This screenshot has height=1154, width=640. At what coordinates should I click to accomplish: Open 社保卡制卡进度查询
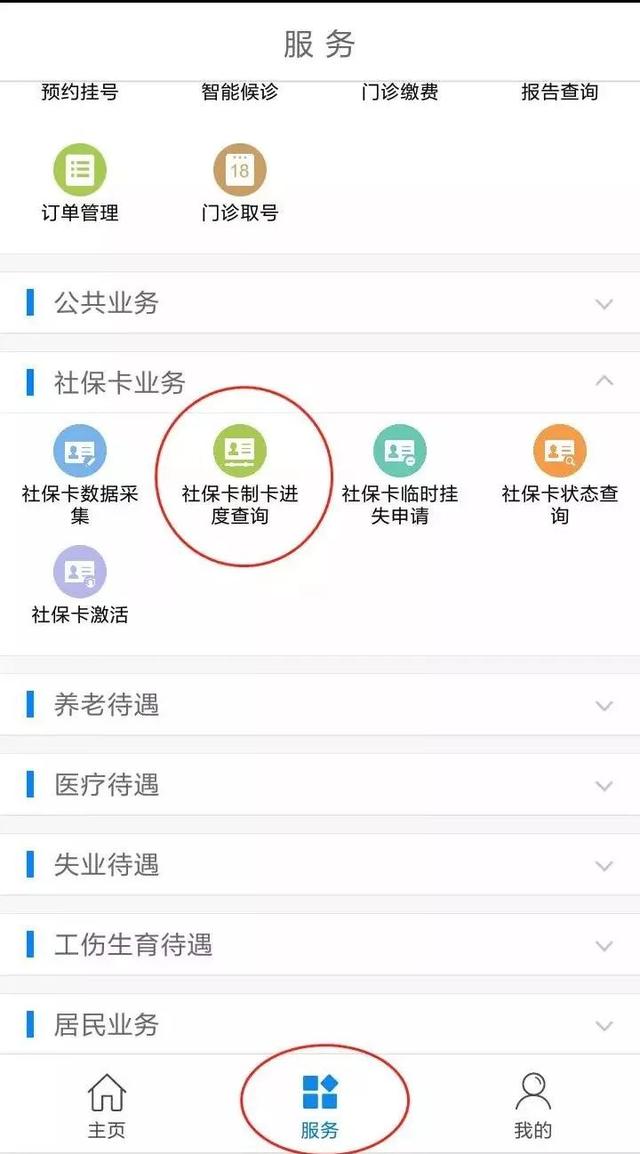click(240, 475)
